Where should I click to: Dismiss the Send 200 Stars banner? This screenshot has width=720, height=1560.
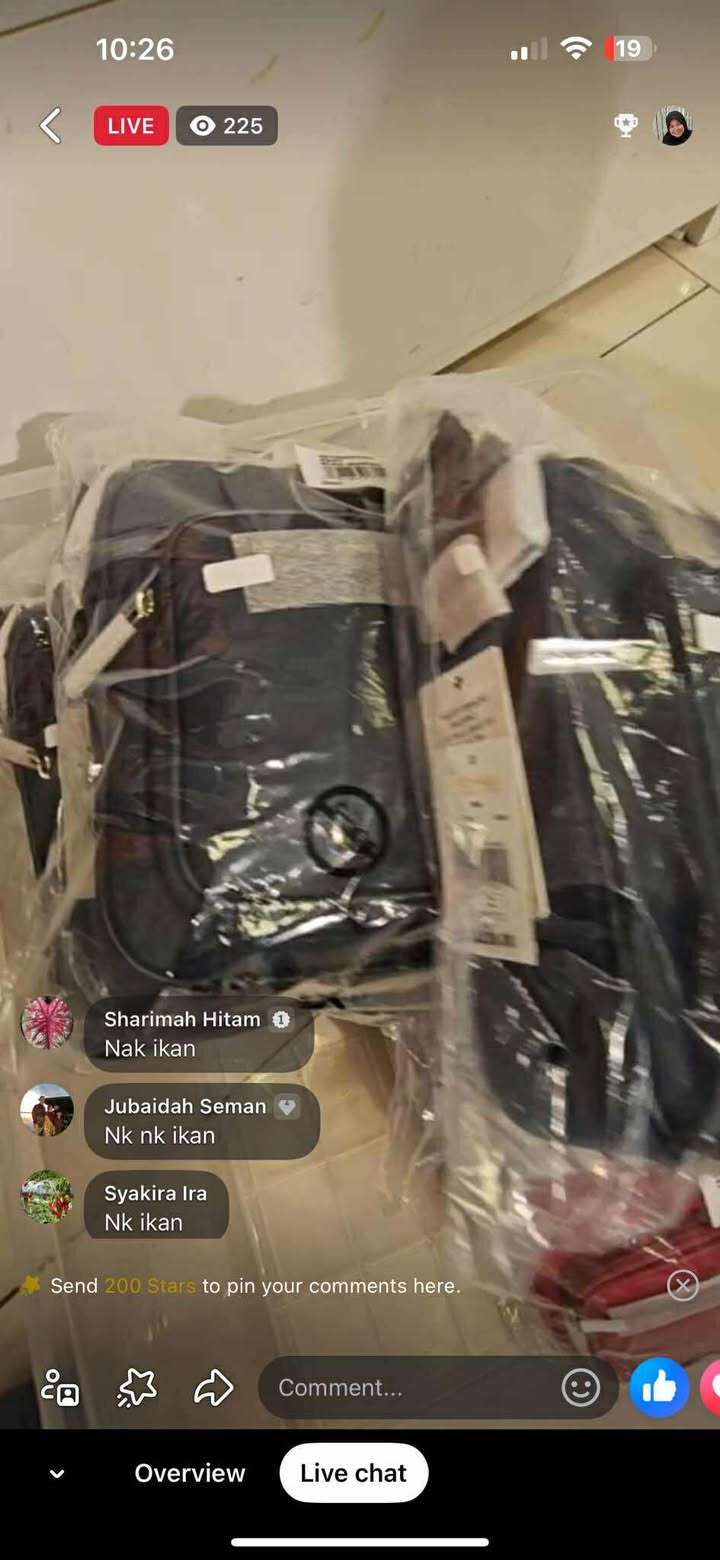click(683, 1285)
